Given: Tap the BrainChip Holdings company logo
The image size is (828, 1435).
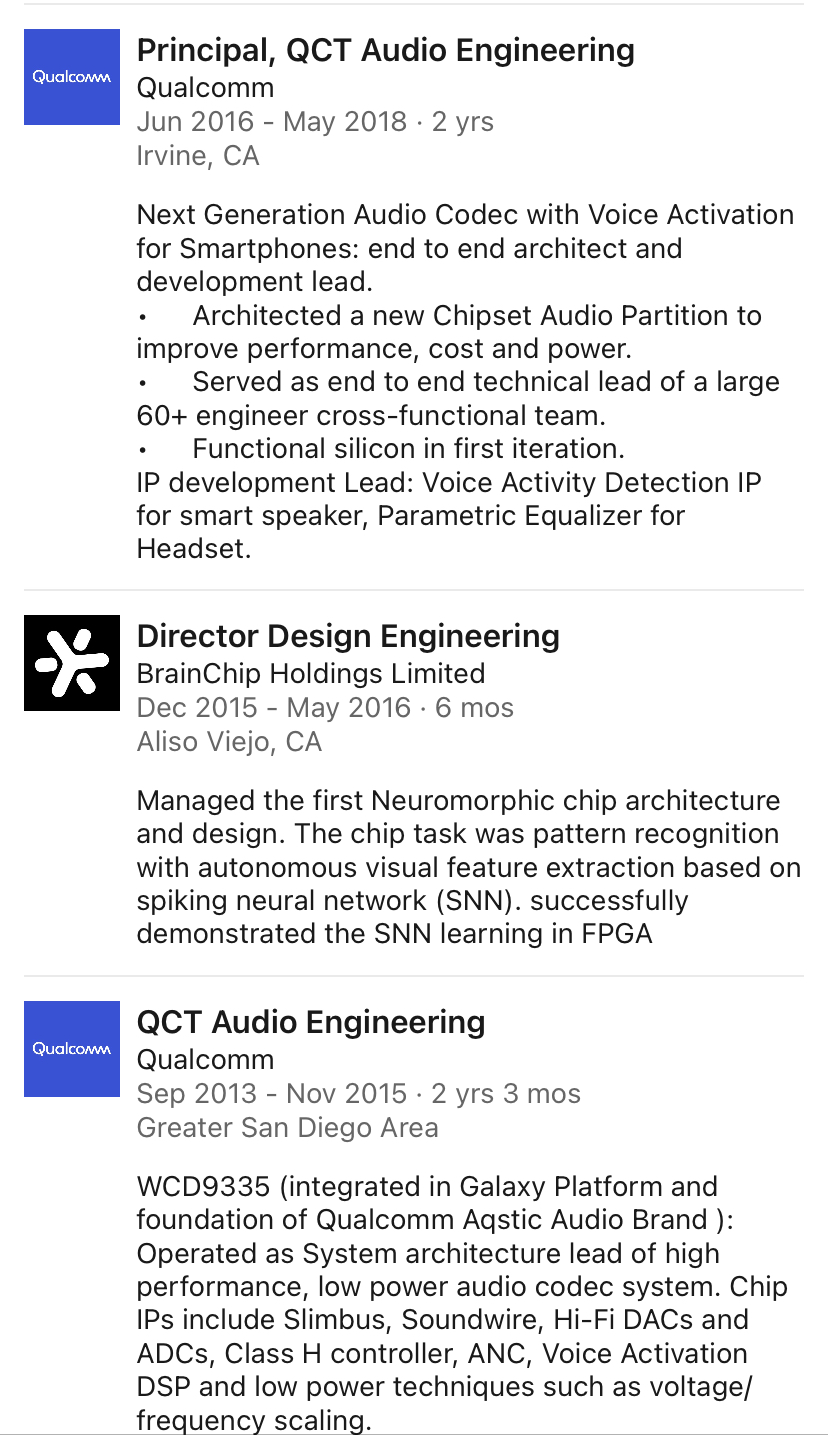Looking at the screenshot, I should pos(72,663).
